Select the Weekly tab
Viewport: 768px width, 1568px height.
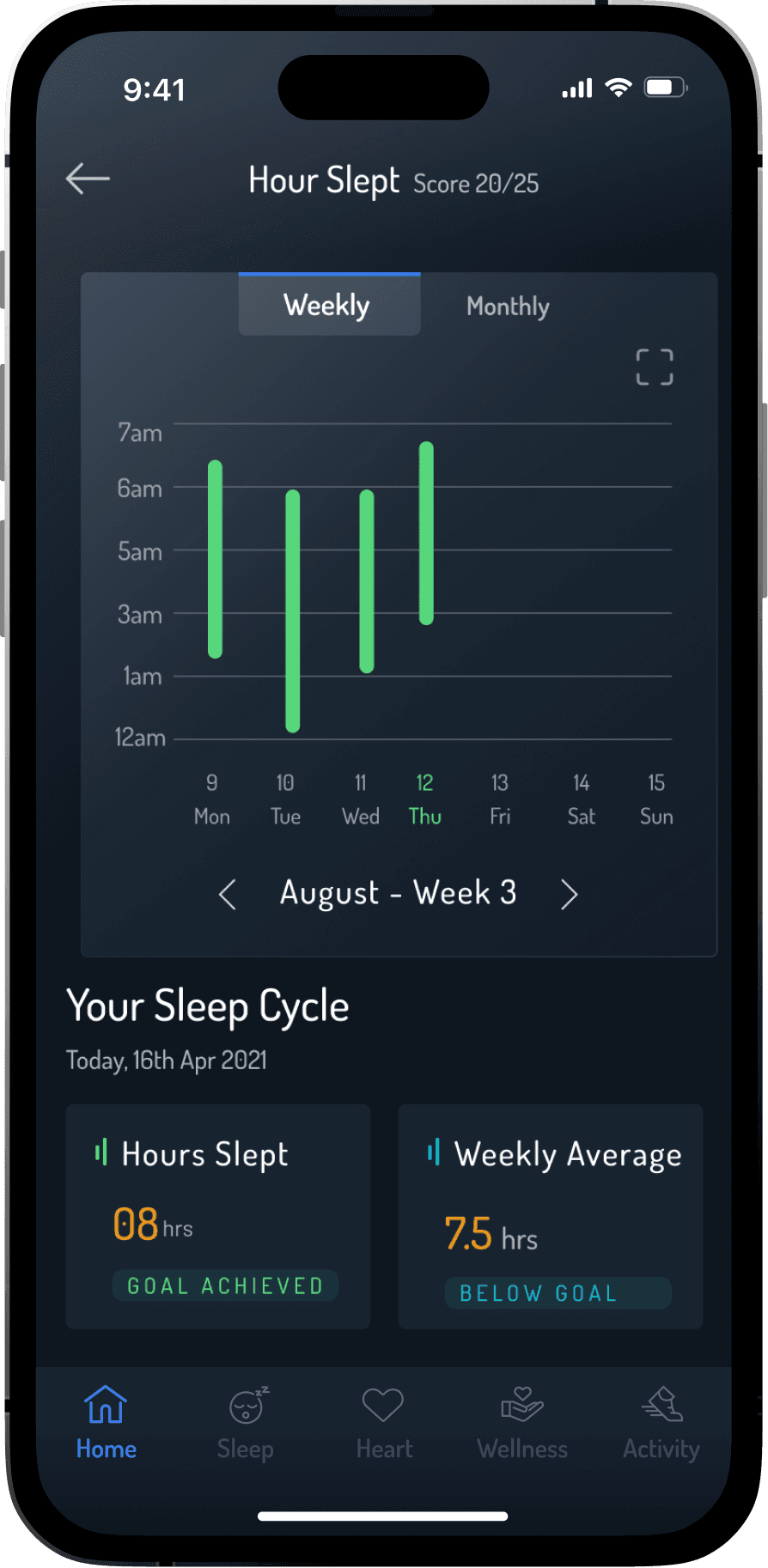tap(329, 304)
